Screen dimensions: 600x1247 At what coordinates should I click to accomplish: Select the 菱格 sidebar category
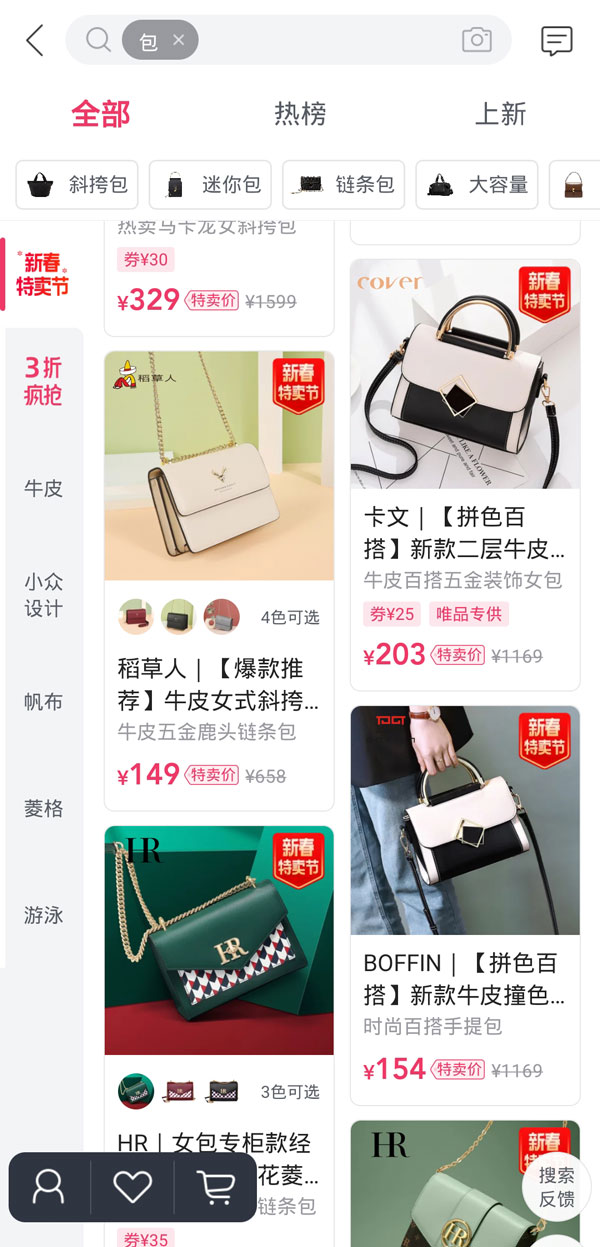[43, 808]
